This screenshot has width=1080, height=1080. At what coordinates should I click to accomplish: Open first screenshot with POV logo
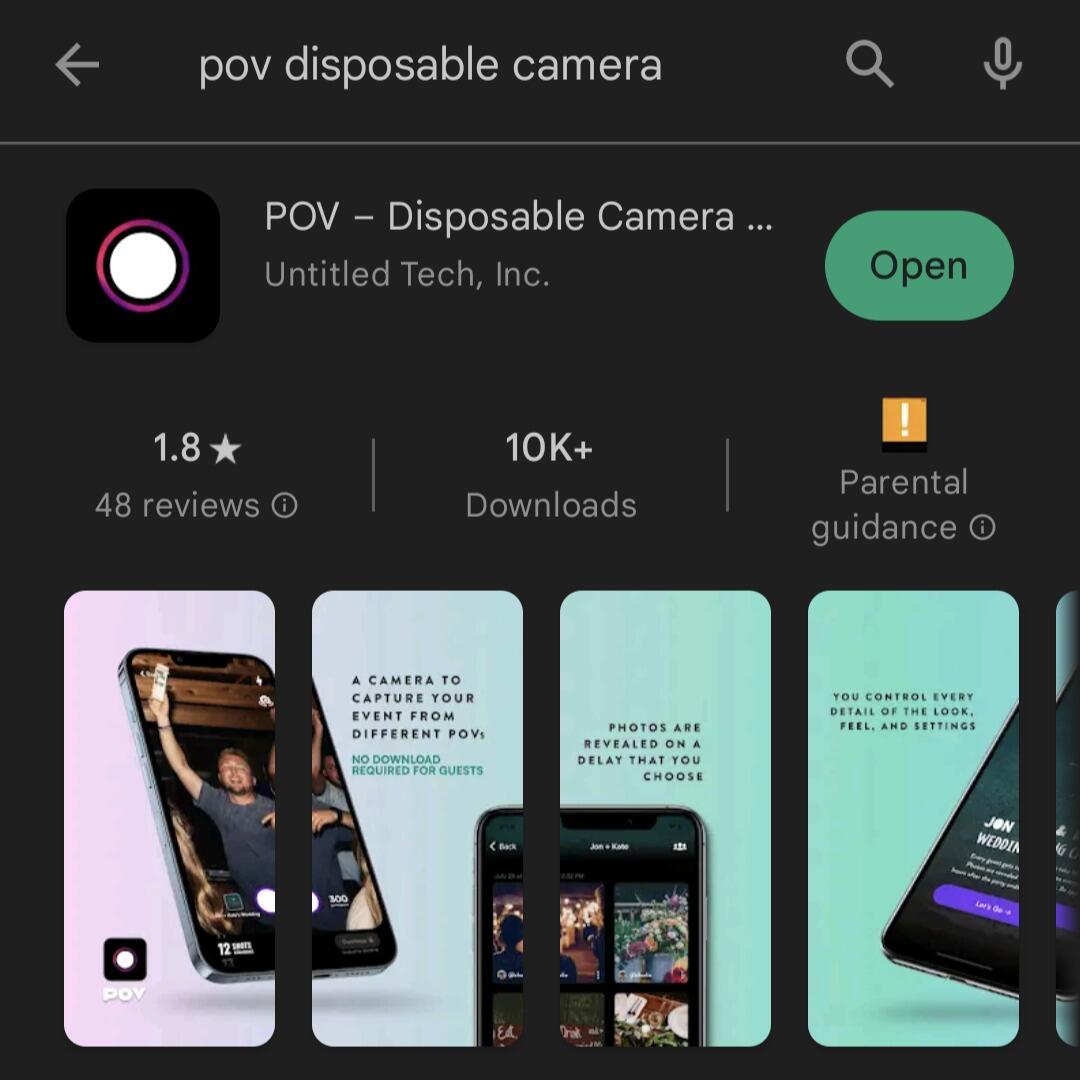(x=169, y=818)
